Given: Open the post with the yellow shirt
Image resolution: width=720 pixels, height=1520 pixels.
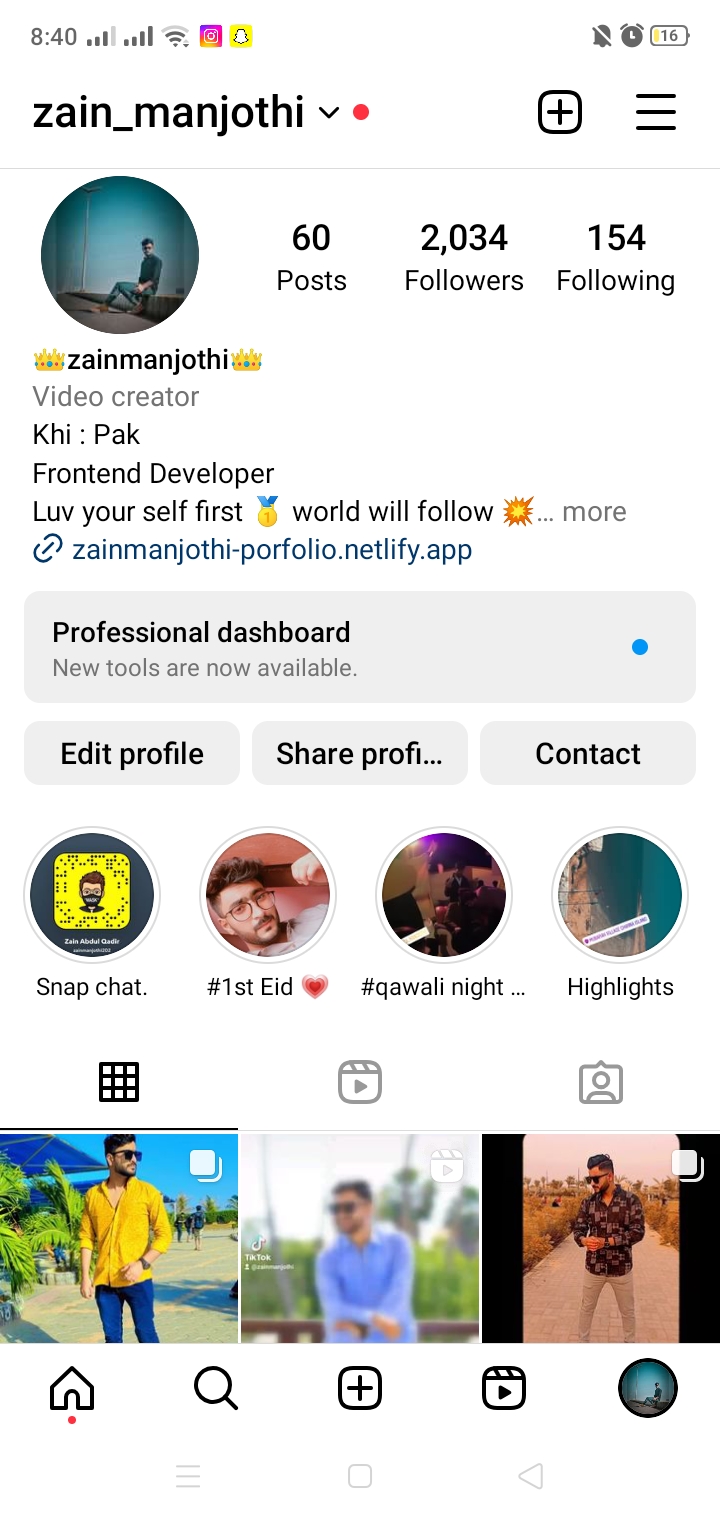Looking at the screenshot, I should [x=118, y=1238].
